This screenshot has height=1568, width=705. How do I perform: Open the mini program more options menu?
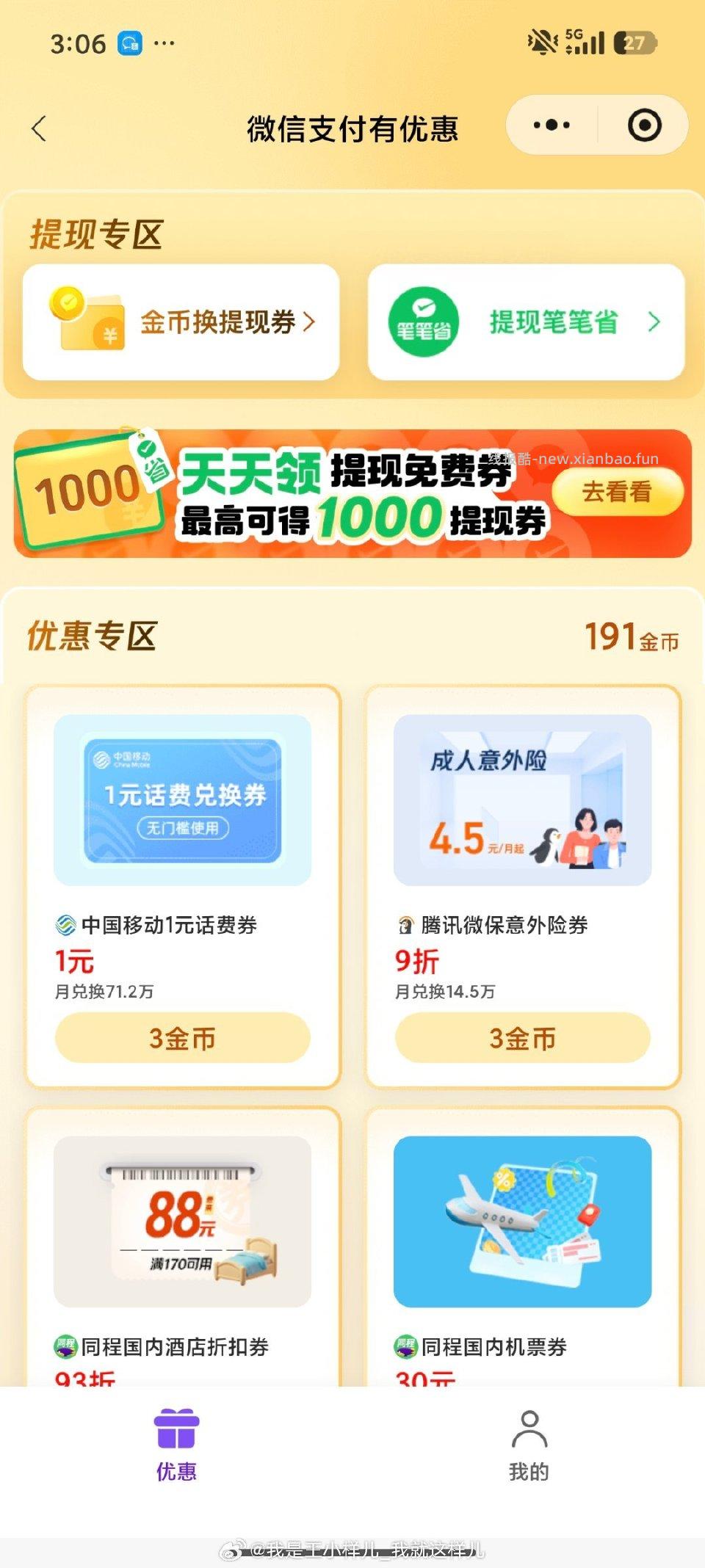coord(552,126)
